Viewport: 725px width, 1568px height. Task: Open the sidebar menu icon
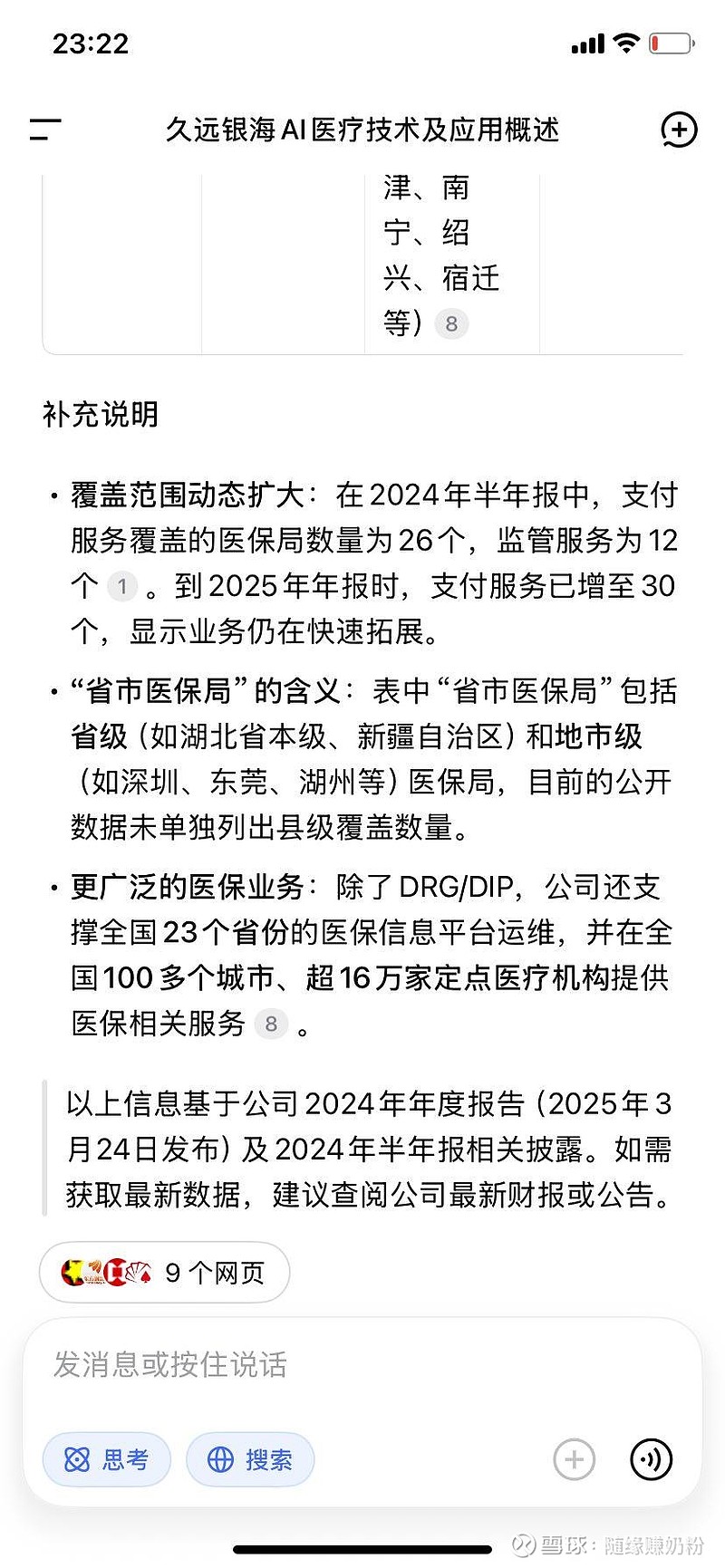[x=41, y=130]
